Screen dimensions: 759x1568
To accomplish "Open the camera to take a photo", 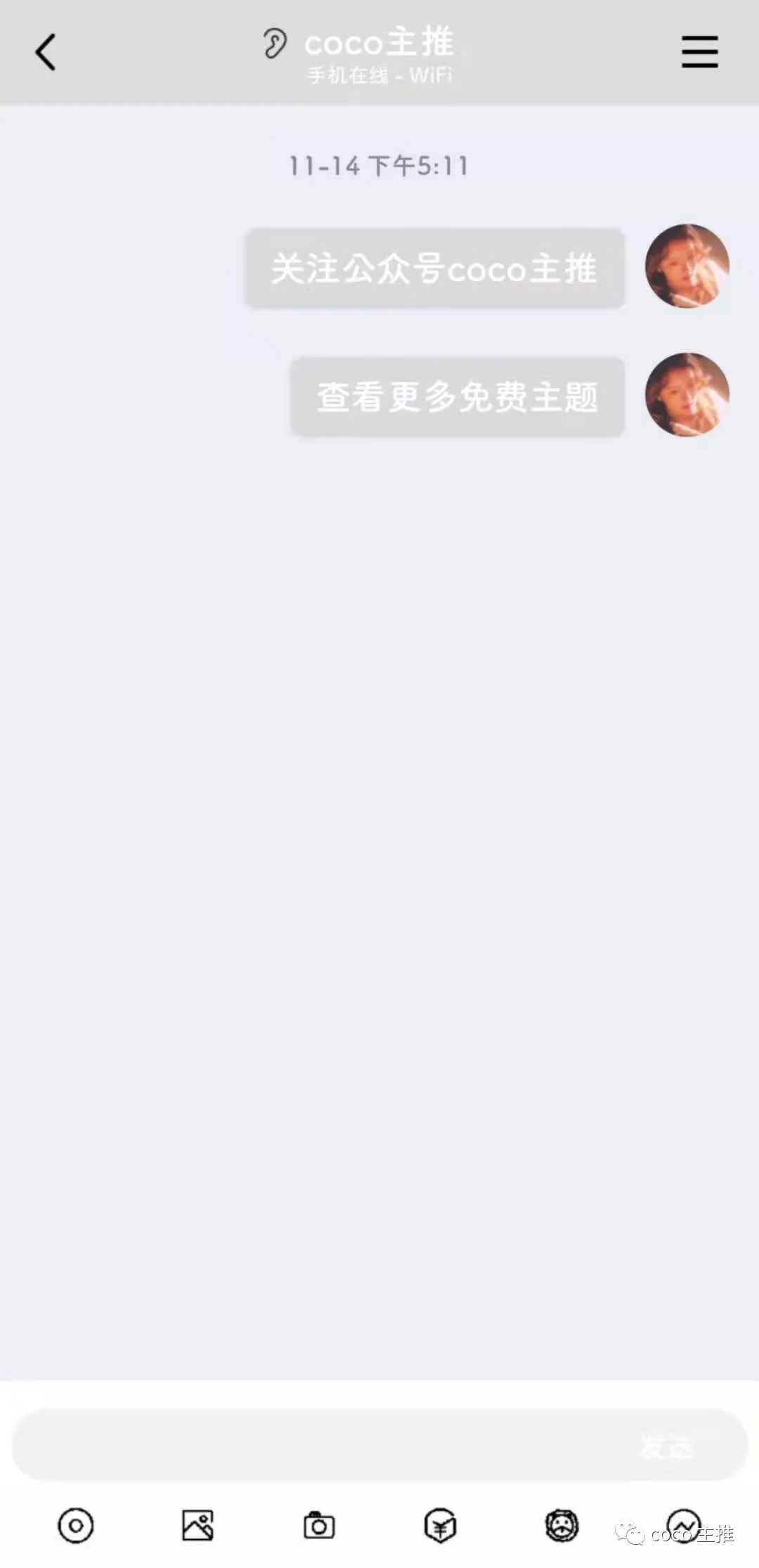I will click(319, 1526).
